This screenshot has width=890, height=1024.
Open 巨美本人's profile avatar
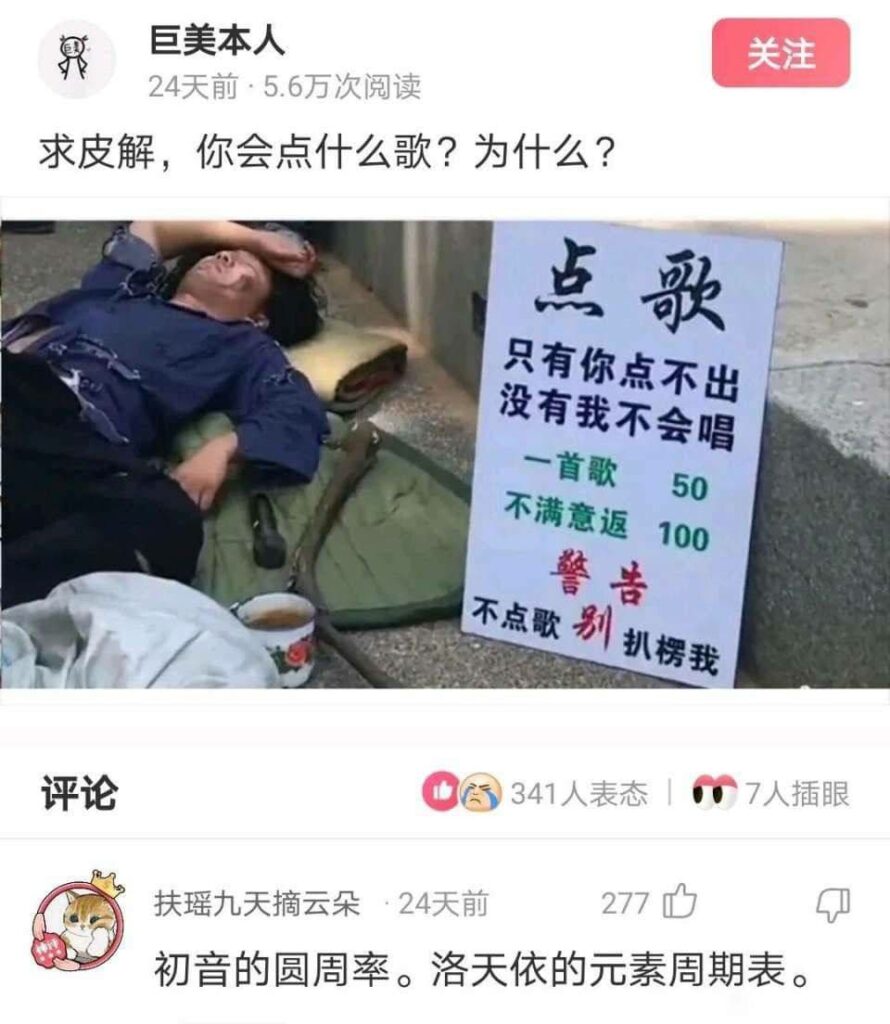(x=76, y=58)
